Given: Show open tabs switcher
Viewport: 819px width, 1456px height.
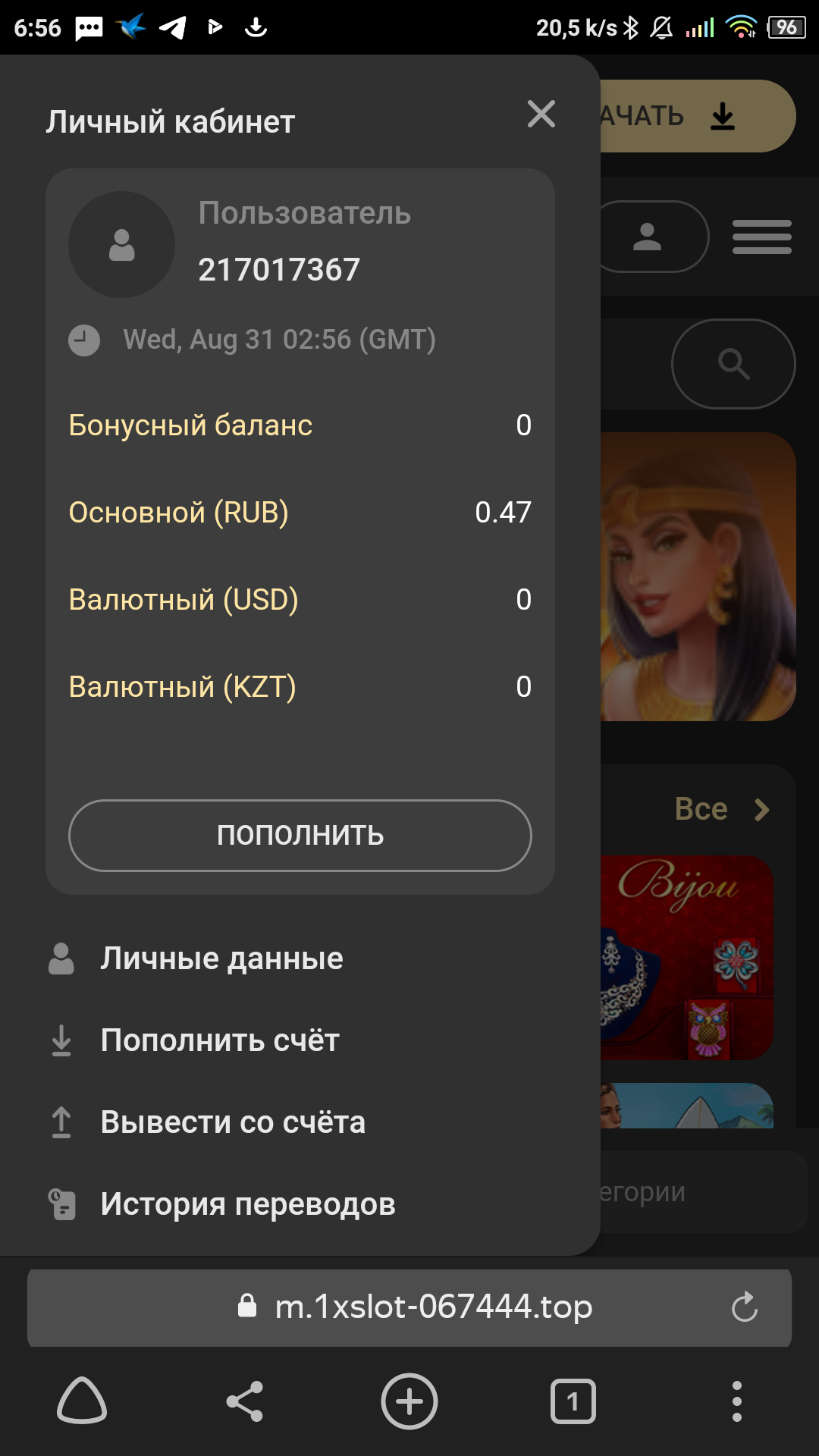Looking at the screenshot, I should (x=573, y=1401).
